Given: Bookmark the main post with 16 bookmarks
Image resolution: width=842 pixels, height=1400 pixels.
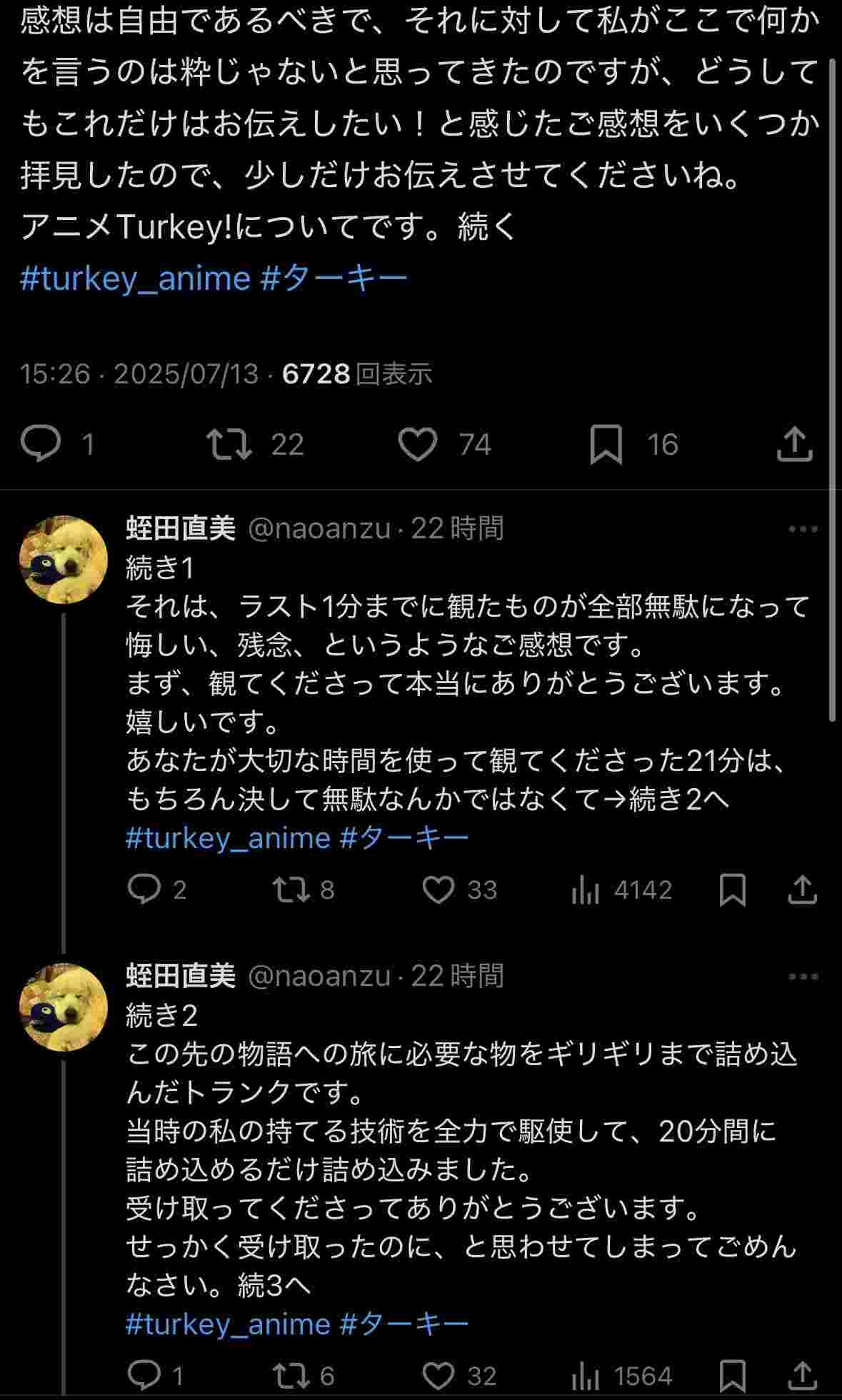Looking at the screenshot, I should 606,443.
